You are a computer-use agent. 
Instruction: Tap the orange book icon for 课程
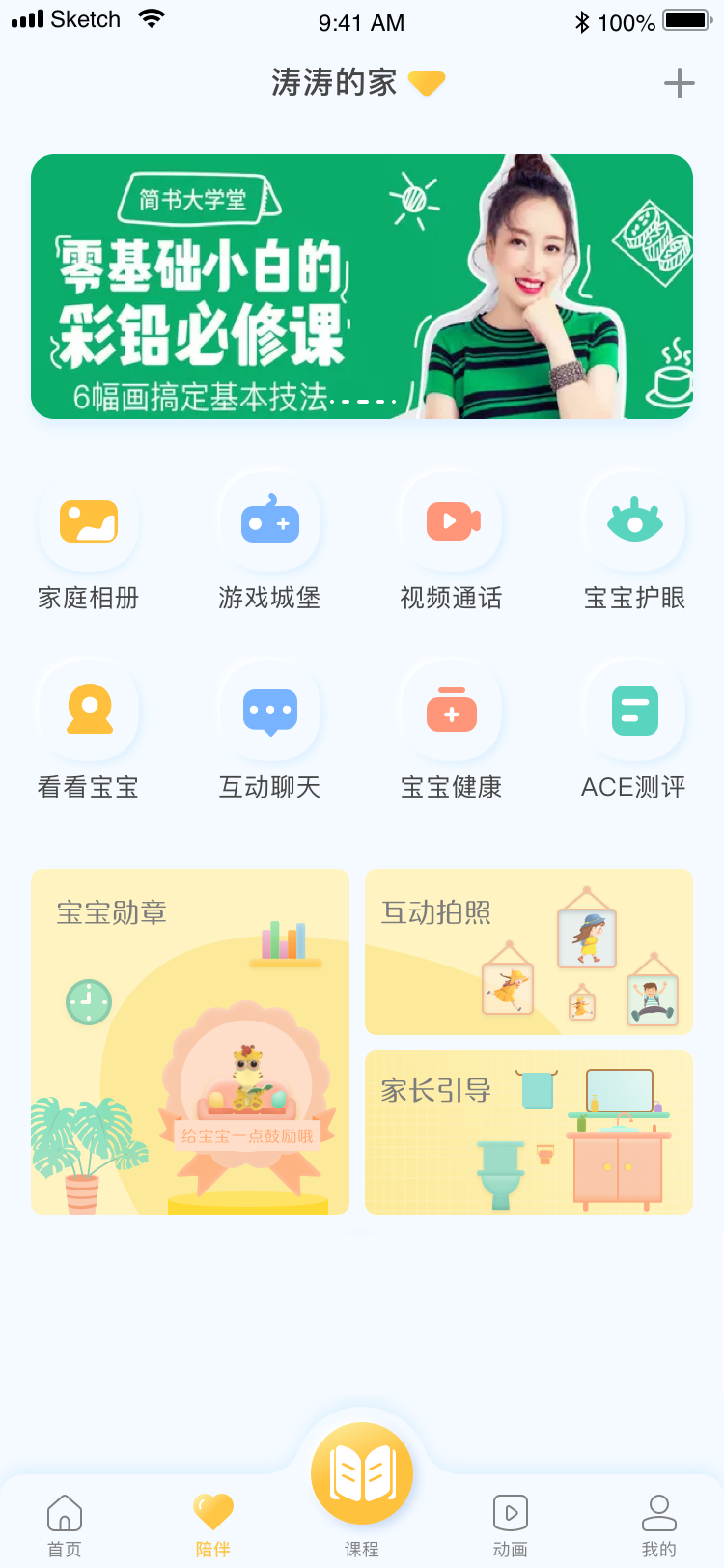click(x=361, y=1473)
